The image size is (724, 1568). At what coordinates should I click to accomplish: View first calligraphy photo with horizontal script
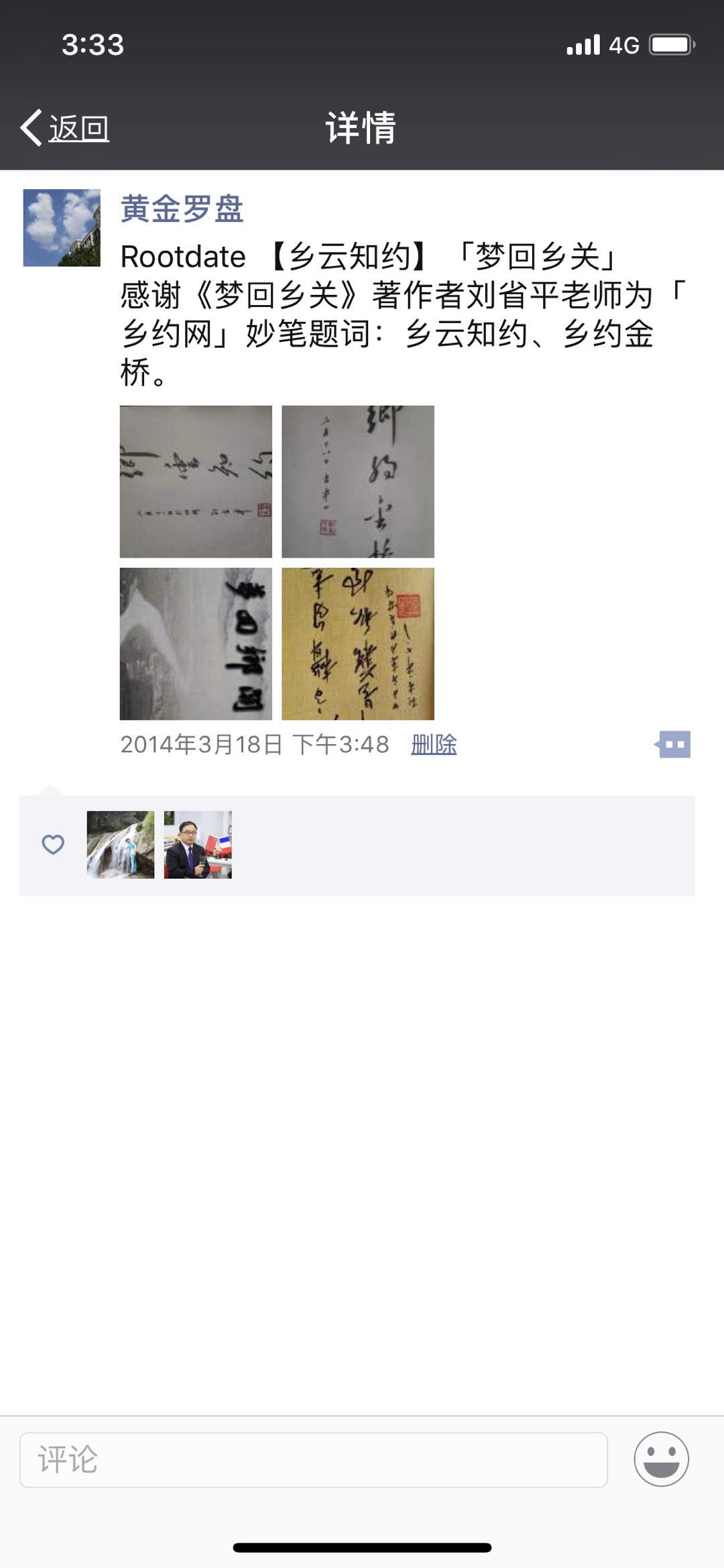point(196,481)
